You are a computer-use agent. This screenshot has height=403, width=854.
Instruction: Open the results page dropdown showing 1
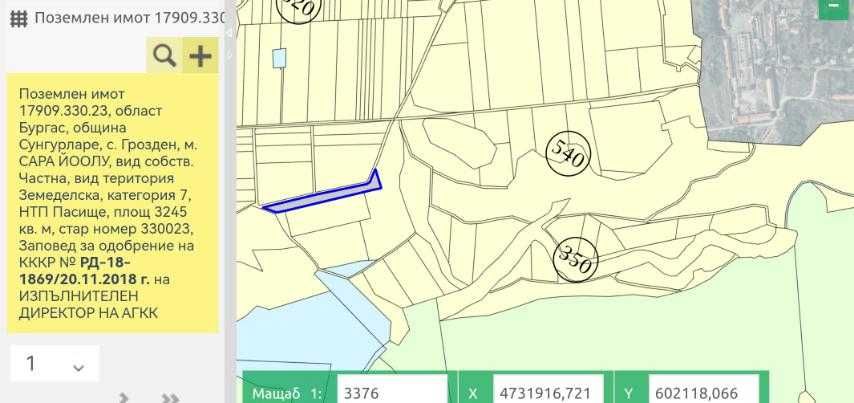pyautogui.click(x=55, y=364)
